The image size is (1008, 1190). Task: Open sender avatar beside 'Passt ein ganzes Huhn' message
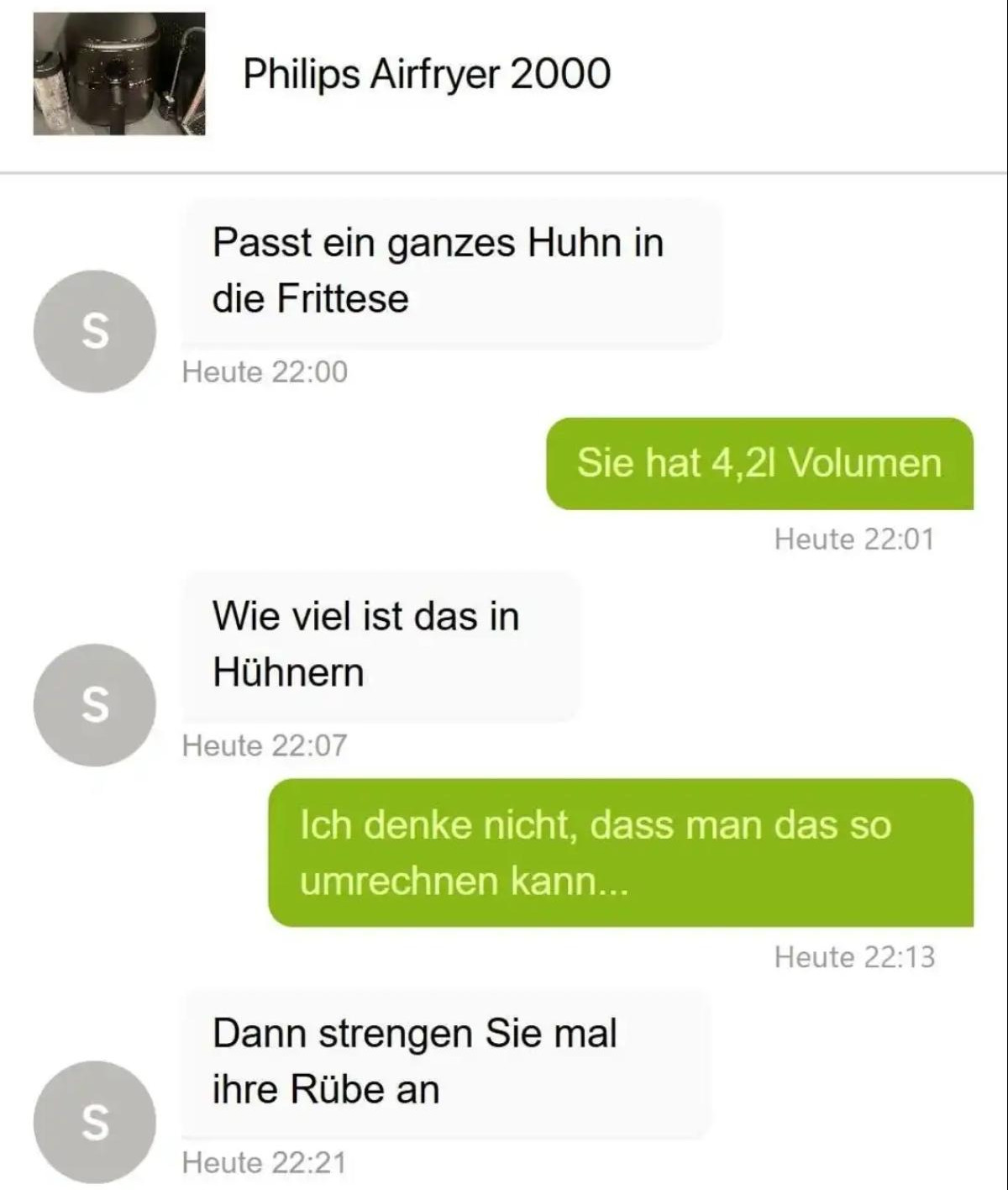95,331
